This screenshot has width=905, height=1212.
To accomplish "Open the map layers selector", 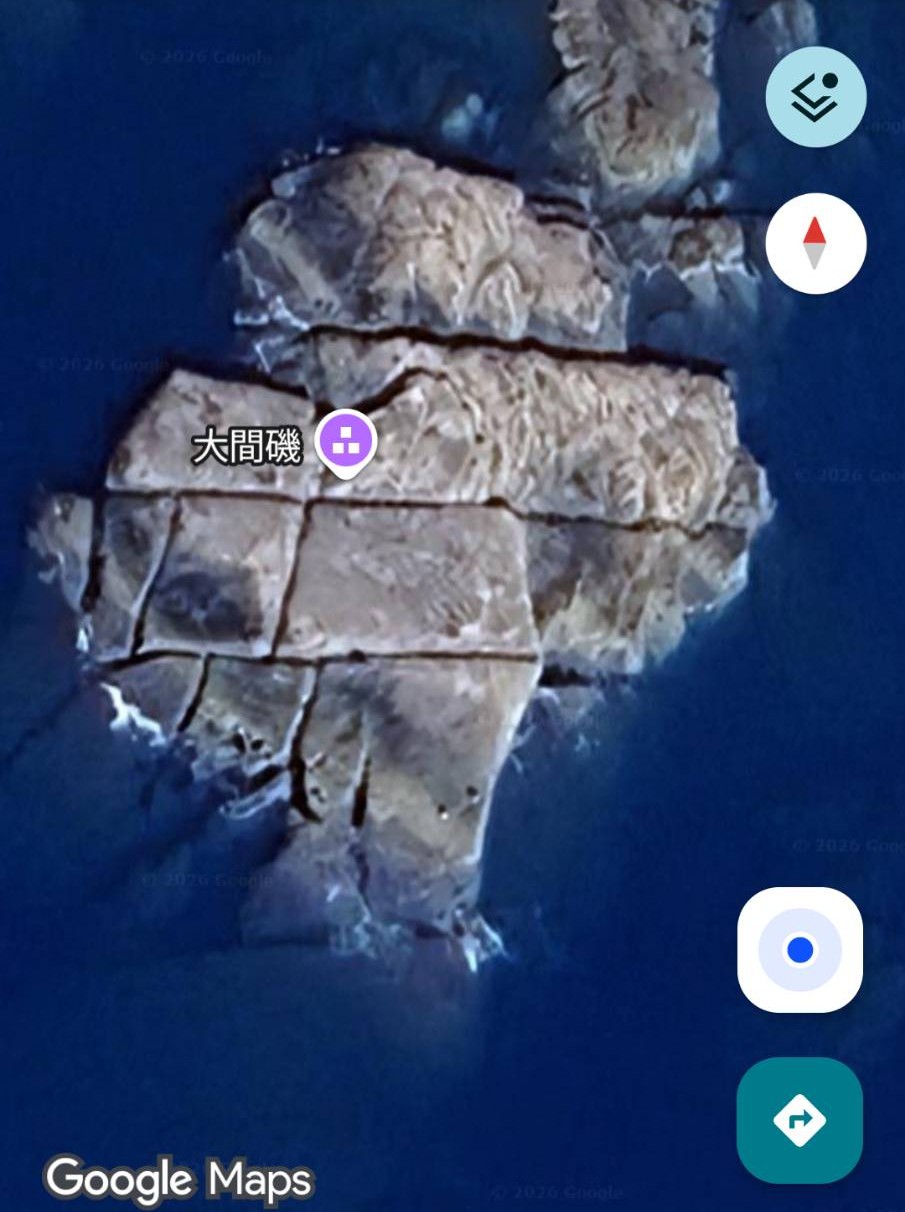I will (x=815, y=97).
